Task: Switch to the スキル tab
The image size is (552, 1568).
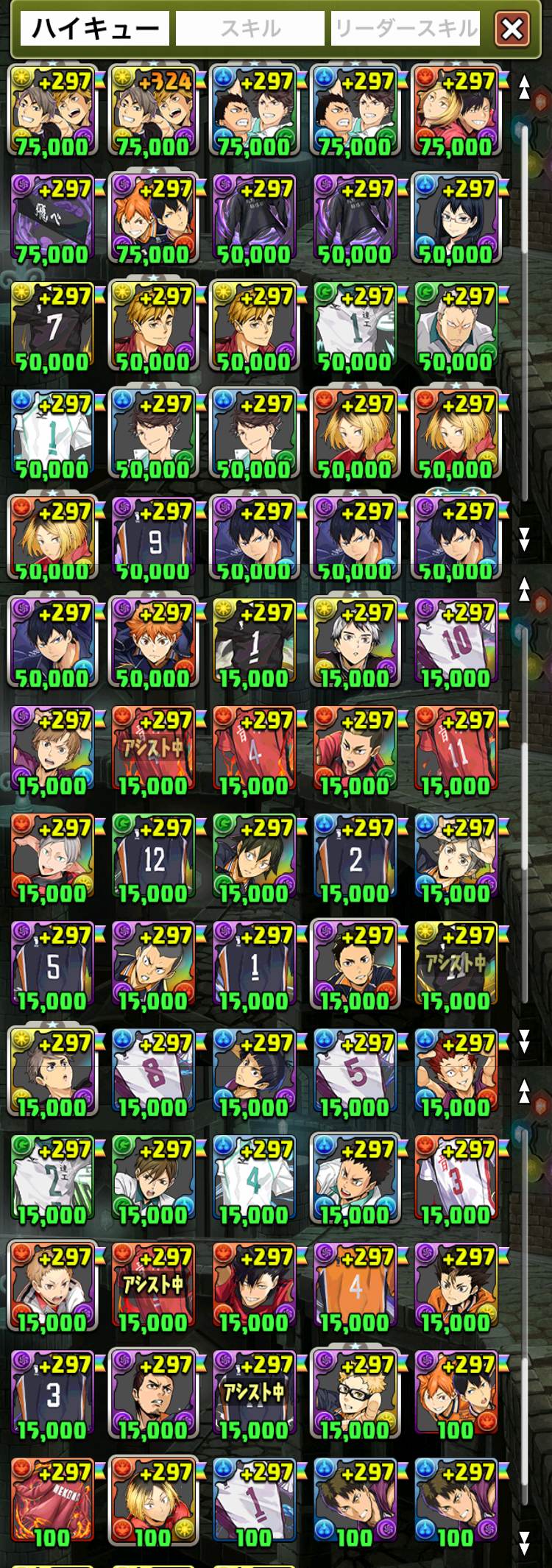Action: pos(250,29)
